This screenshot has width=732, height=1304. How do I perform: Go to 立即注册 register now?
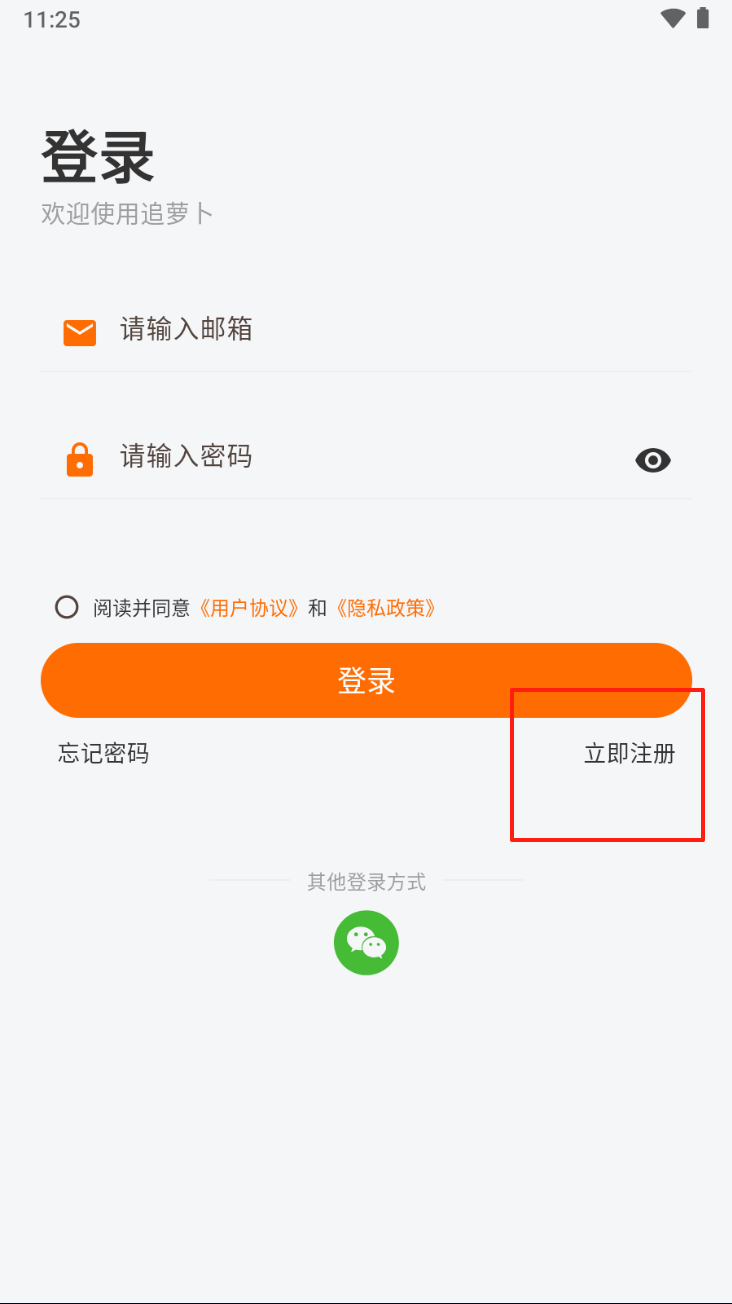tap(629, 753)
